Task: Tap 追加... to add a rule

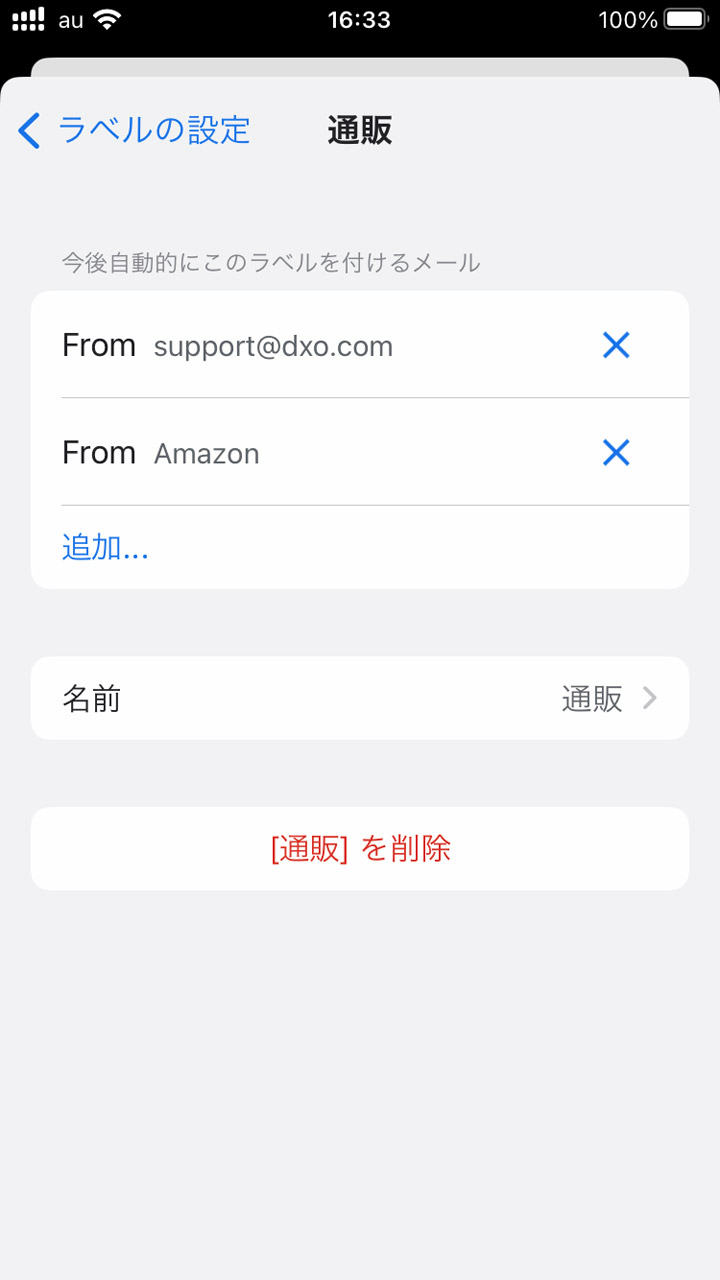Action: click(x=105, y=547)
